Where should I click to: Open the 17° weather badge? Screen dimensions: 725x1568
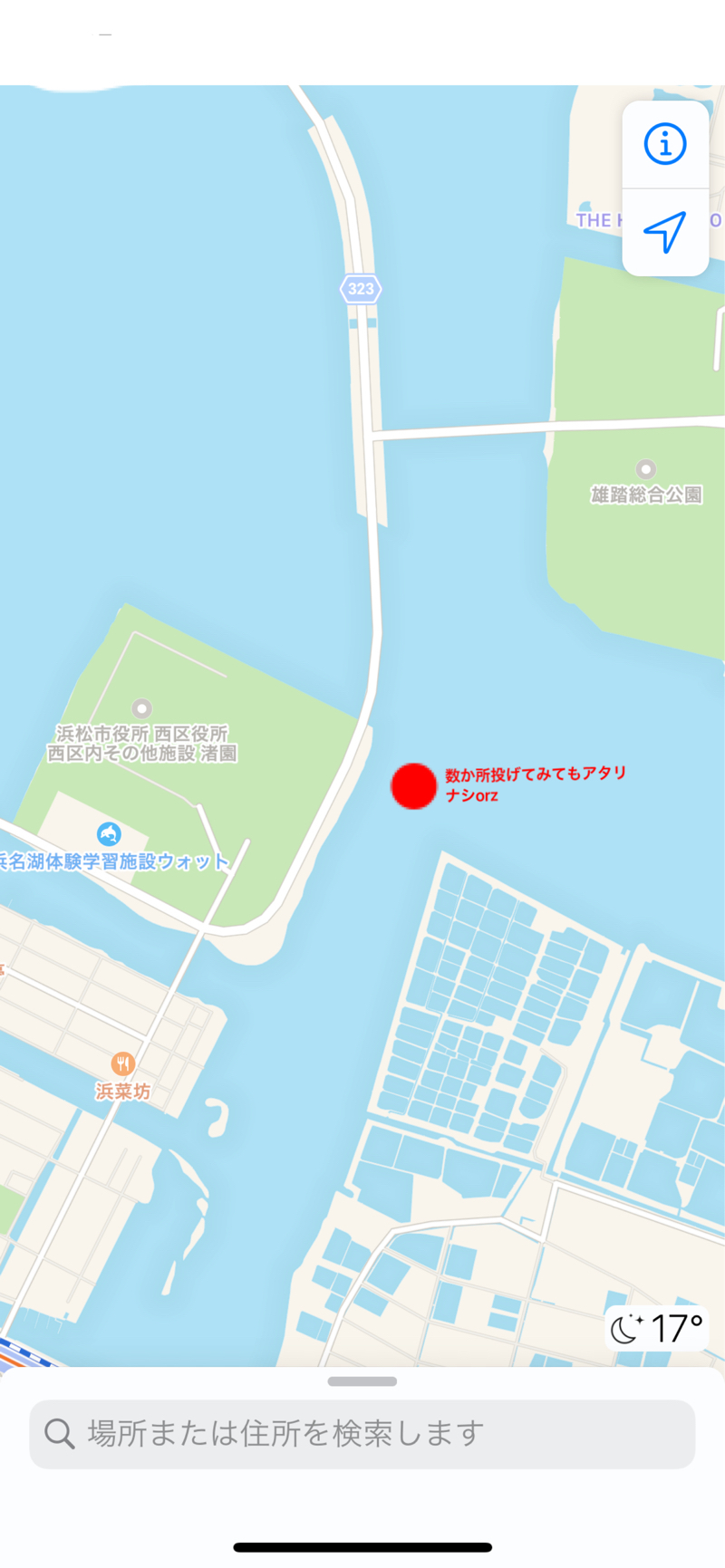tap(657, 1328)
